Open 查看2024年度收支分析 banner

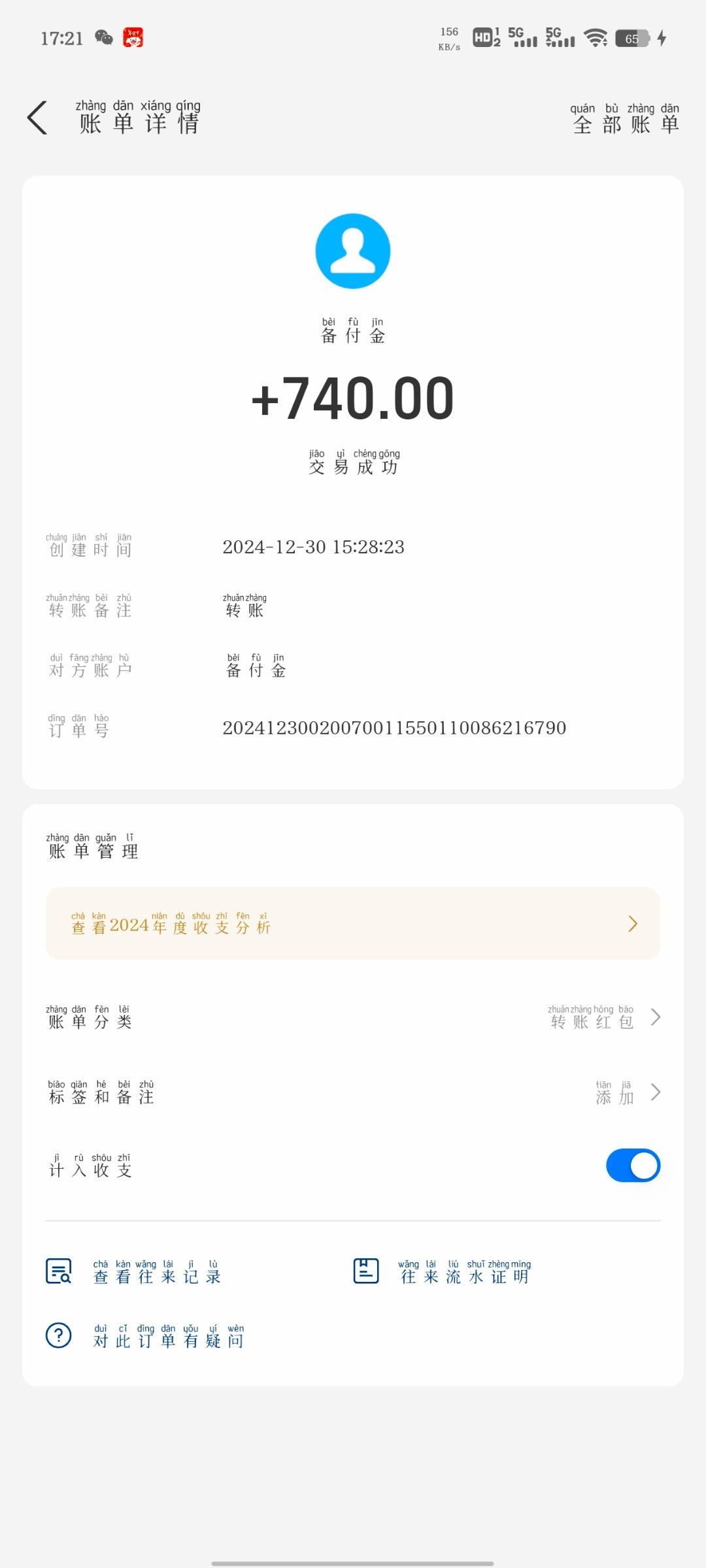tap(353, 923)
